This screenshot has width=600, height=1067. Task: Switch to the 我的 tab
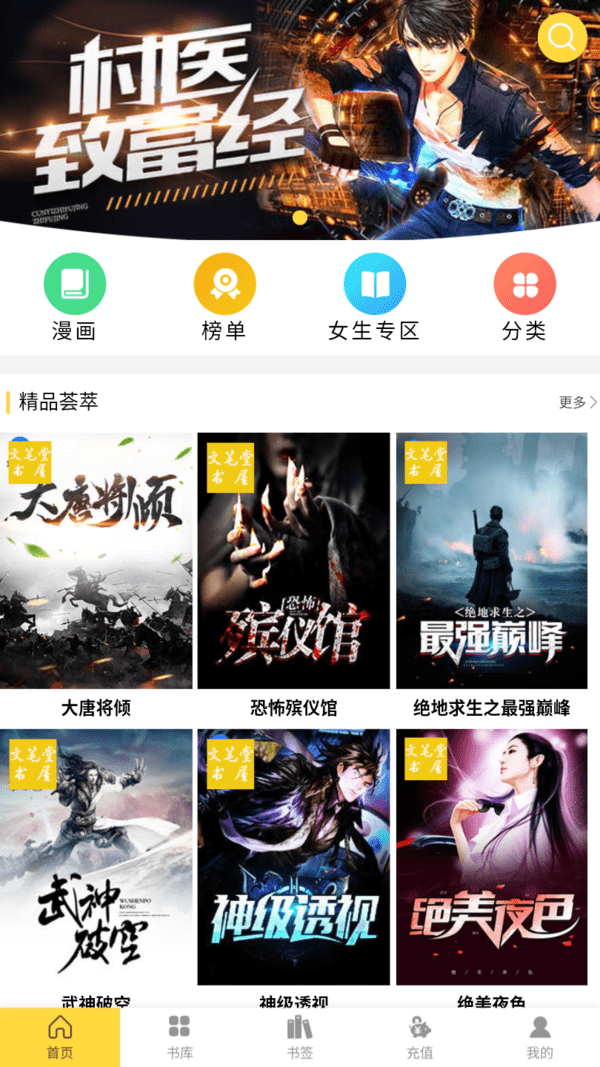[x=540, y=1037]
